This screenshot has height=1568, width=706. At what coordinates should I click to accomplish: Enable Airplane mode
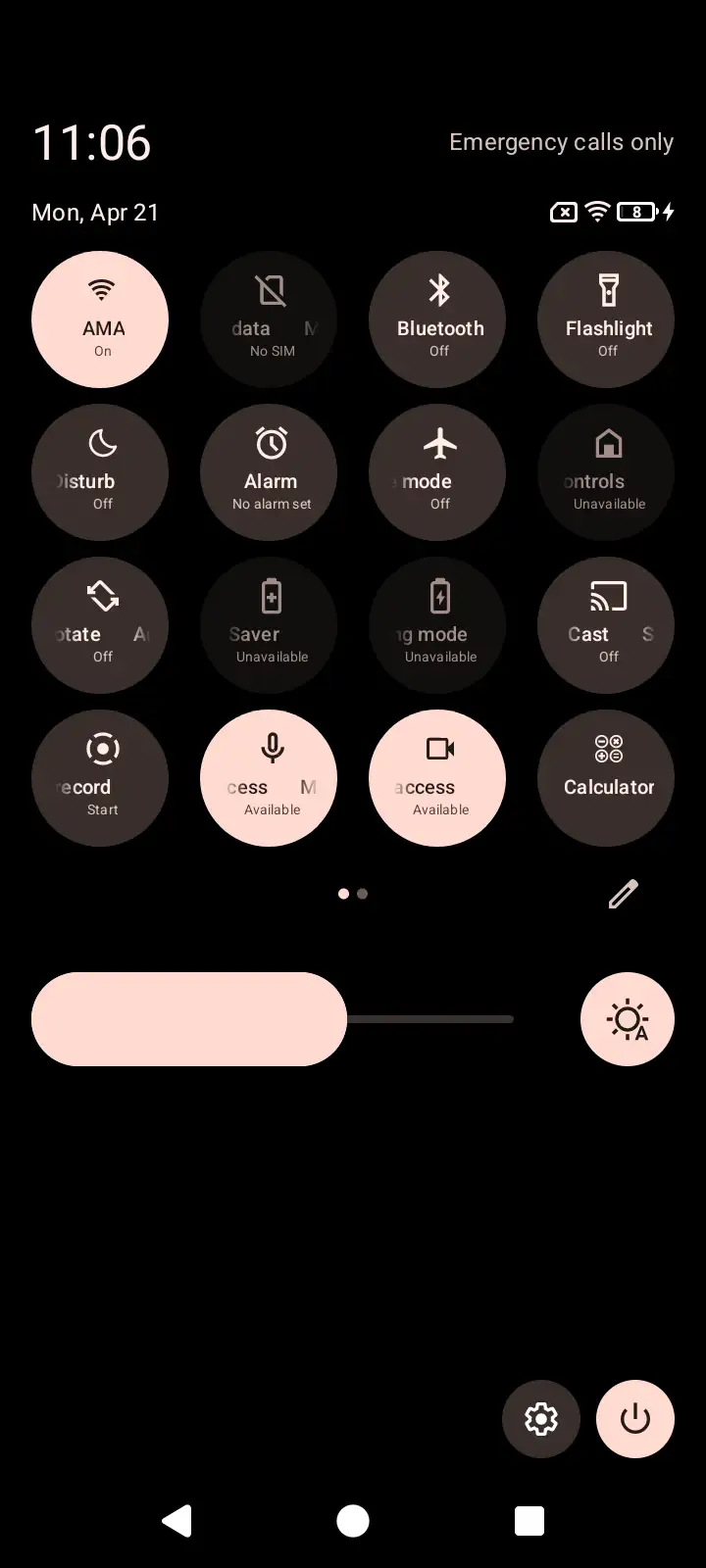click(x=437, y=472)
